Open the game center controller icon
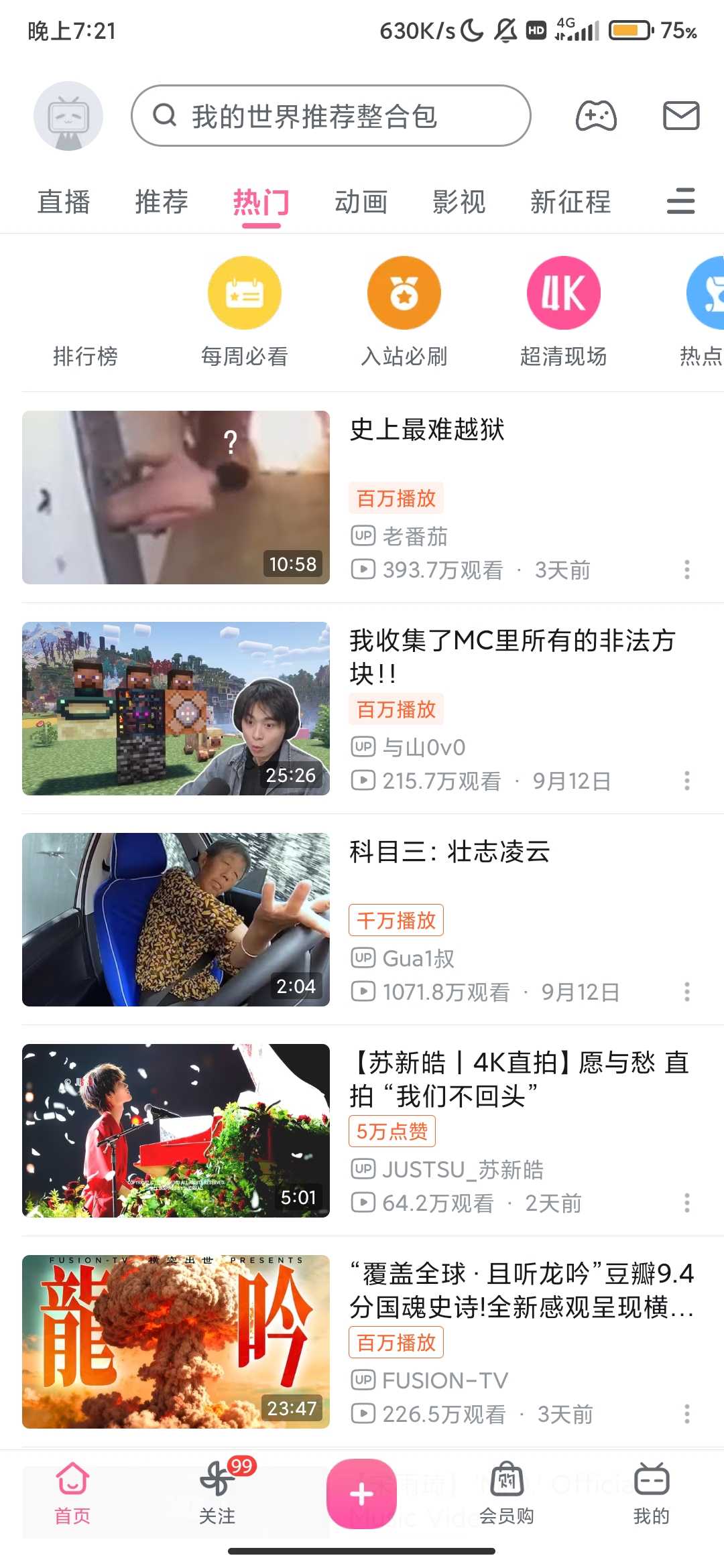The height and width of the screenshot is (1568, 724). (x=596, y=116)
